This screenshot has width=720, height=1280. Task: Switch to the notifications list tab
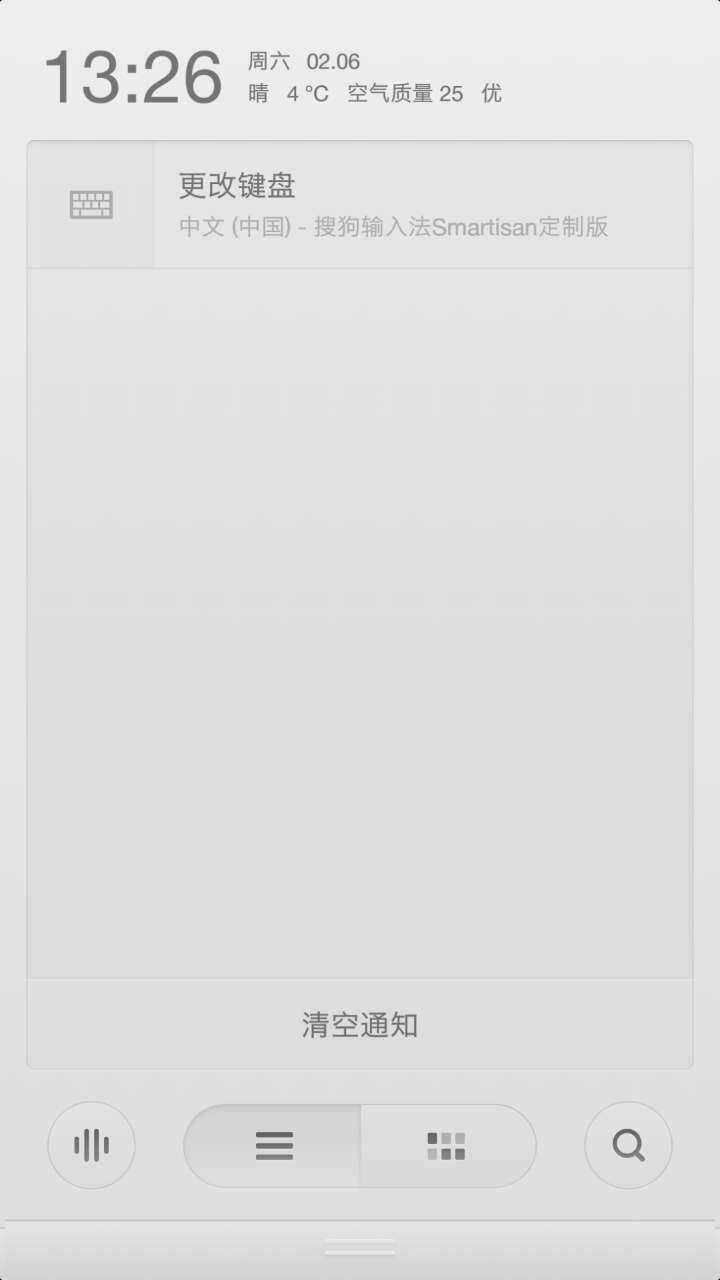click(x=273, y=1146)
